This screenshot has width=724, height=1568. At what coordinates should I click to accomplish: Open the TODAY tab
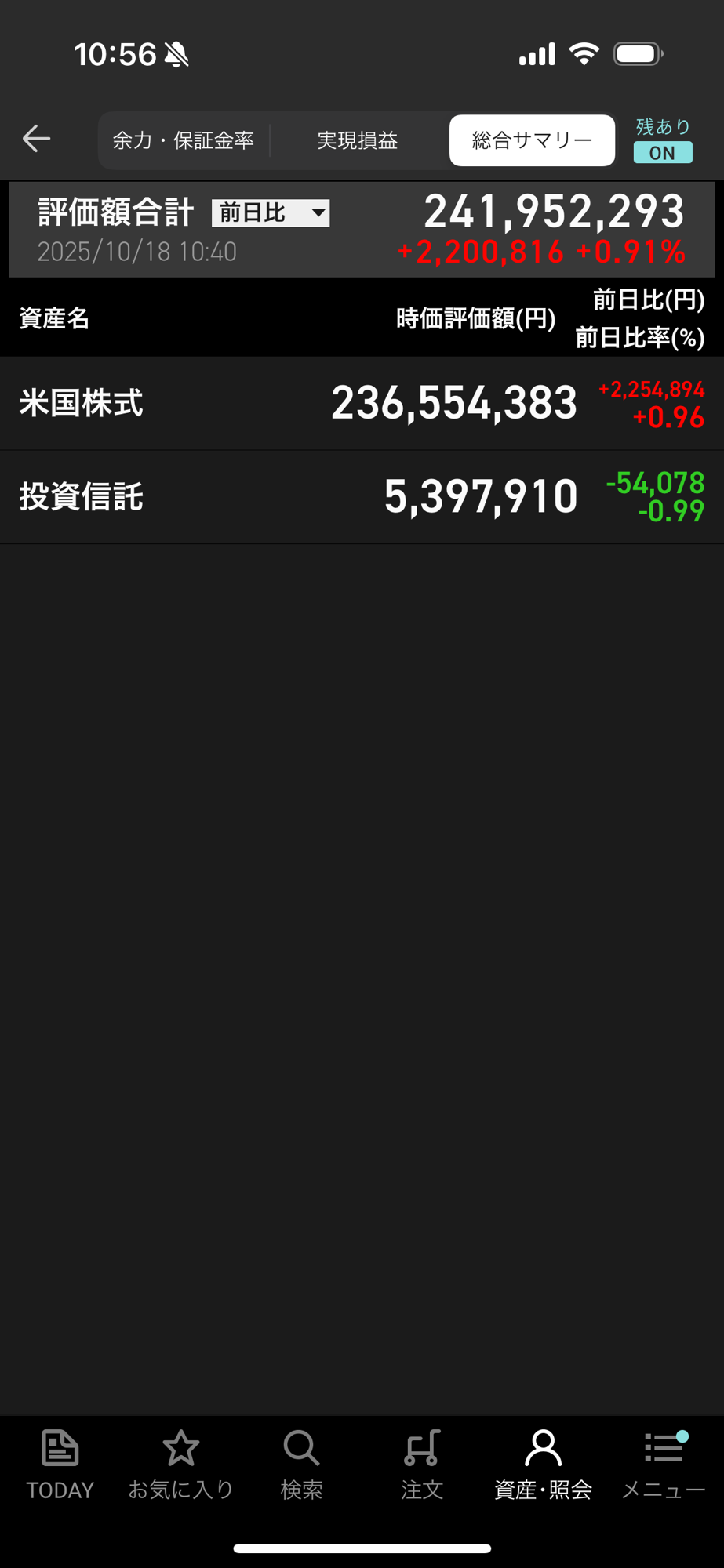[x=60, y=1465]
